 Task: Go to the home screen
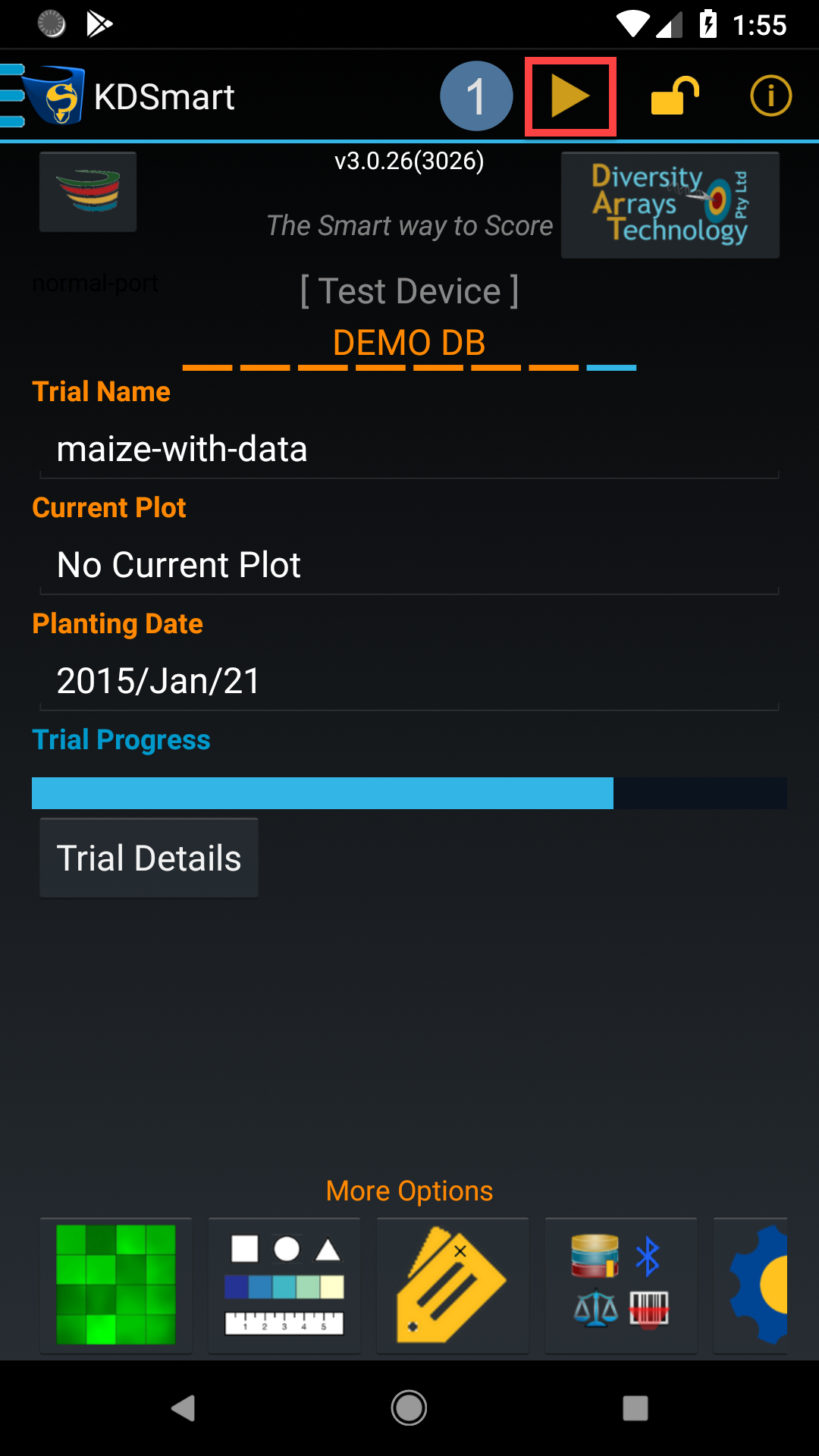click(x=409, y=1408)
